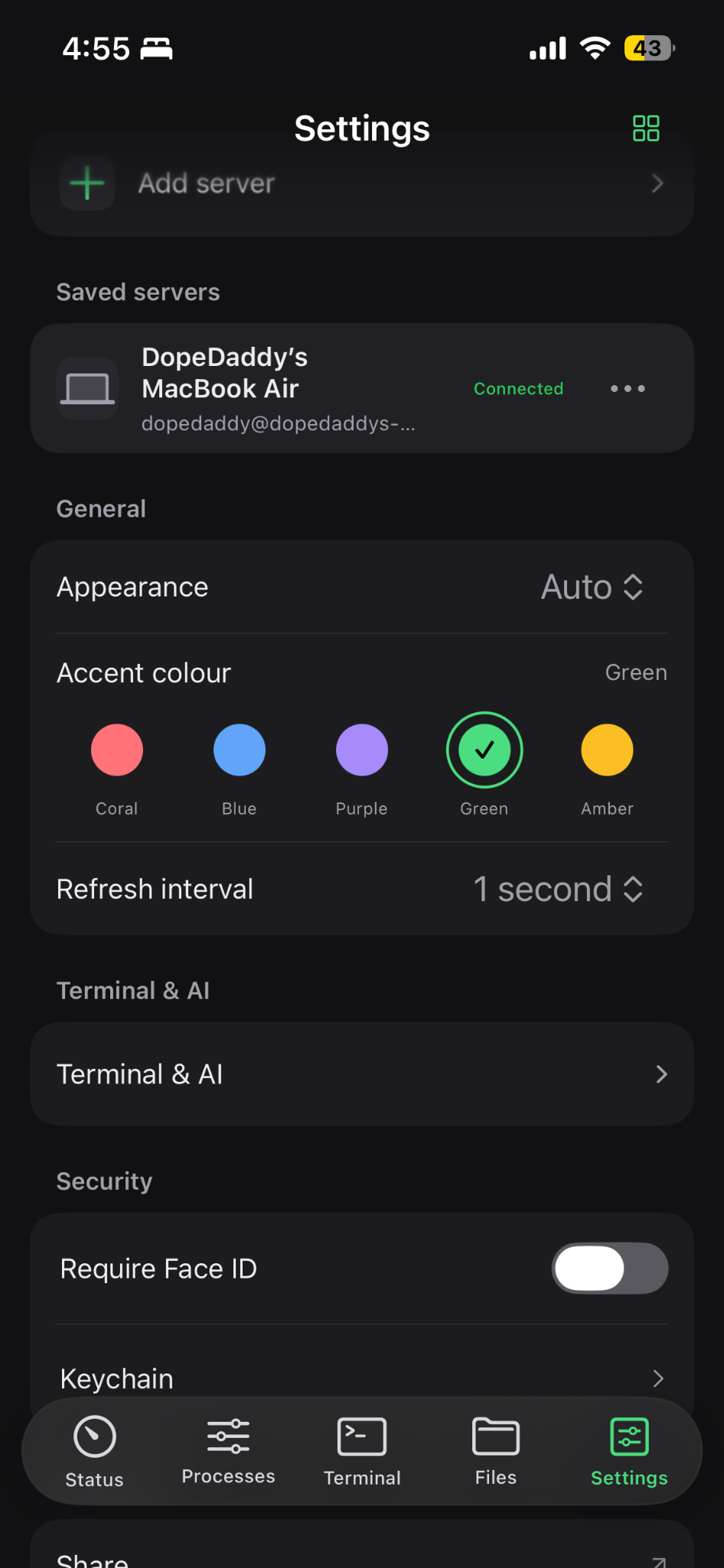This screenshot has height=1568, width=724.
Task: Tap the Add server row
Action: pos(362,184)
